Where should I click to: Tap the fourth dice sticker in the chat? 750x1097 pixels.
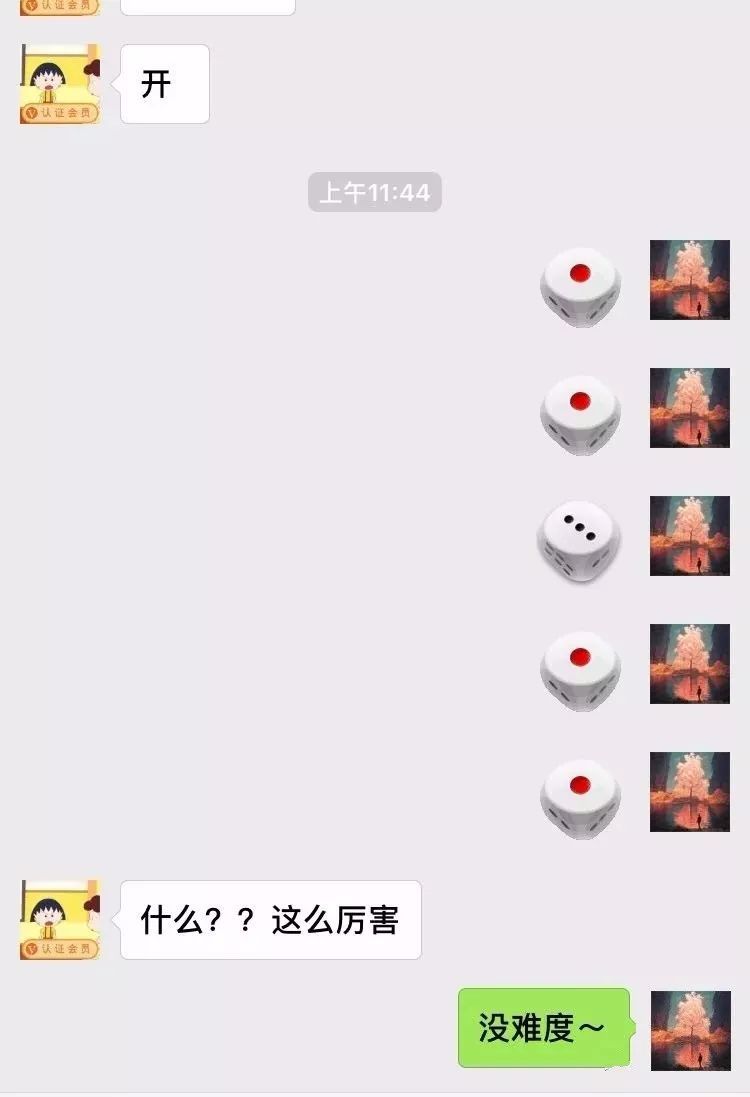point(580,668)
